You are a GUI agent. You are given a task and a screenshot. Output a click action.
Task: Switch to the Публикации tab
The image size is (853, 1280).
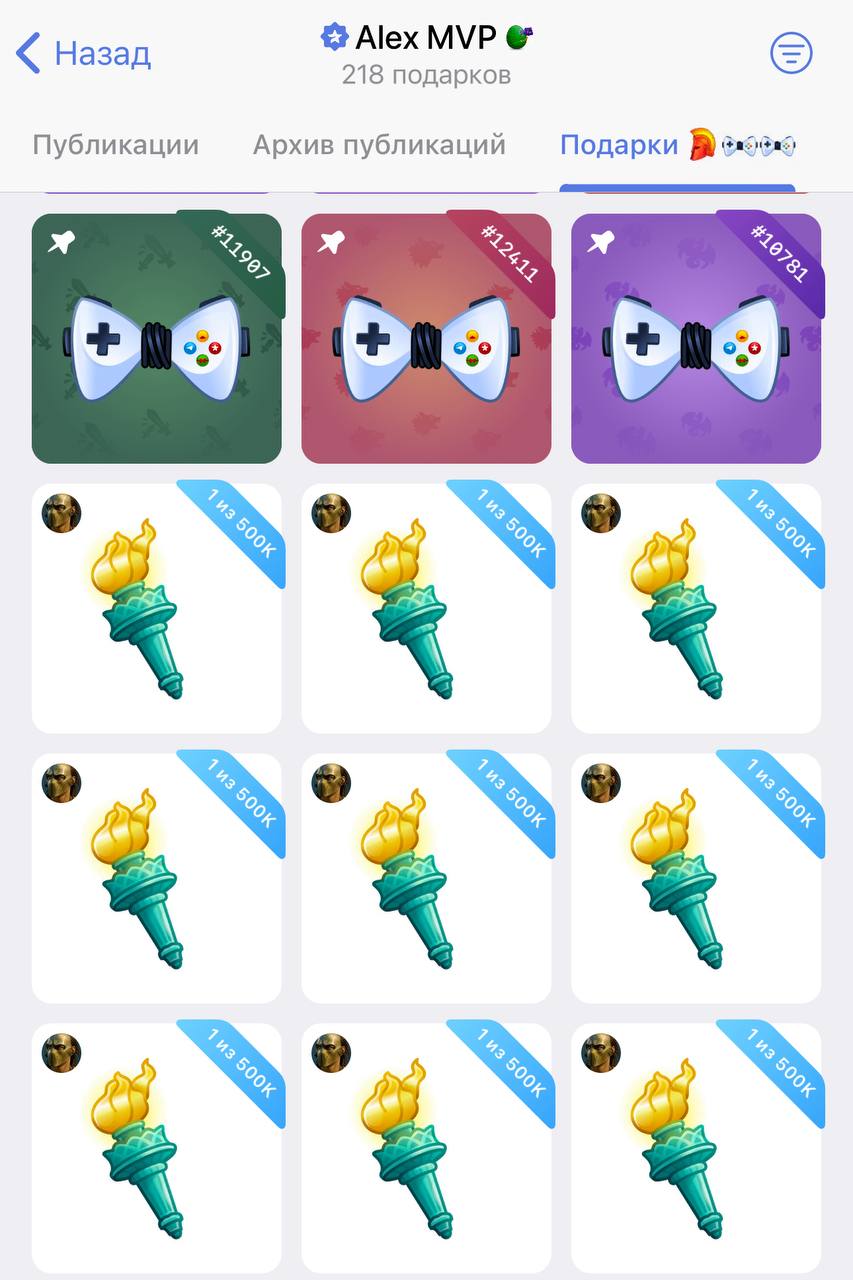point(116,145)
